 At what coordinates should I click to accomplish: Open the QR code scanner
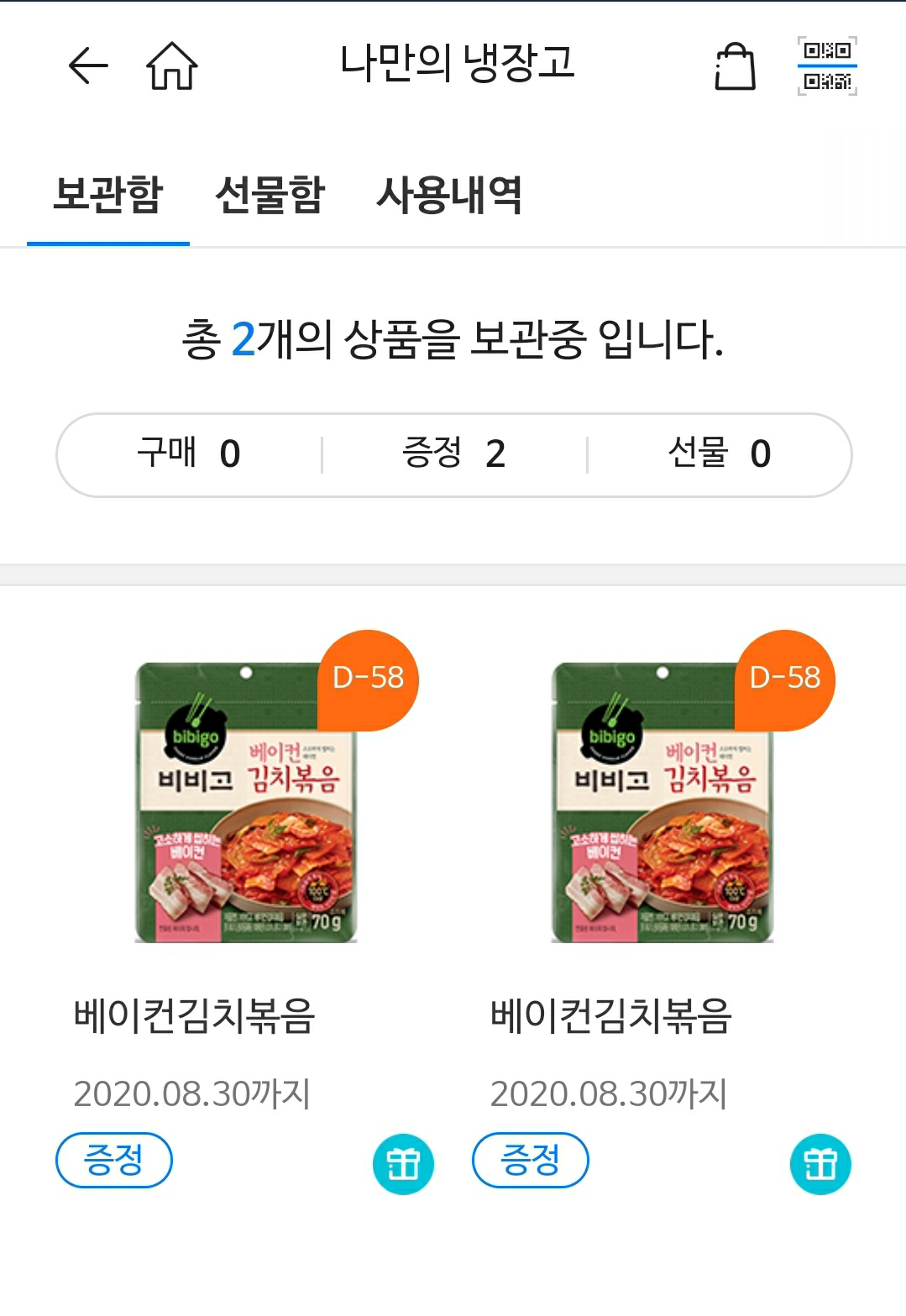(x=826, y=66)
